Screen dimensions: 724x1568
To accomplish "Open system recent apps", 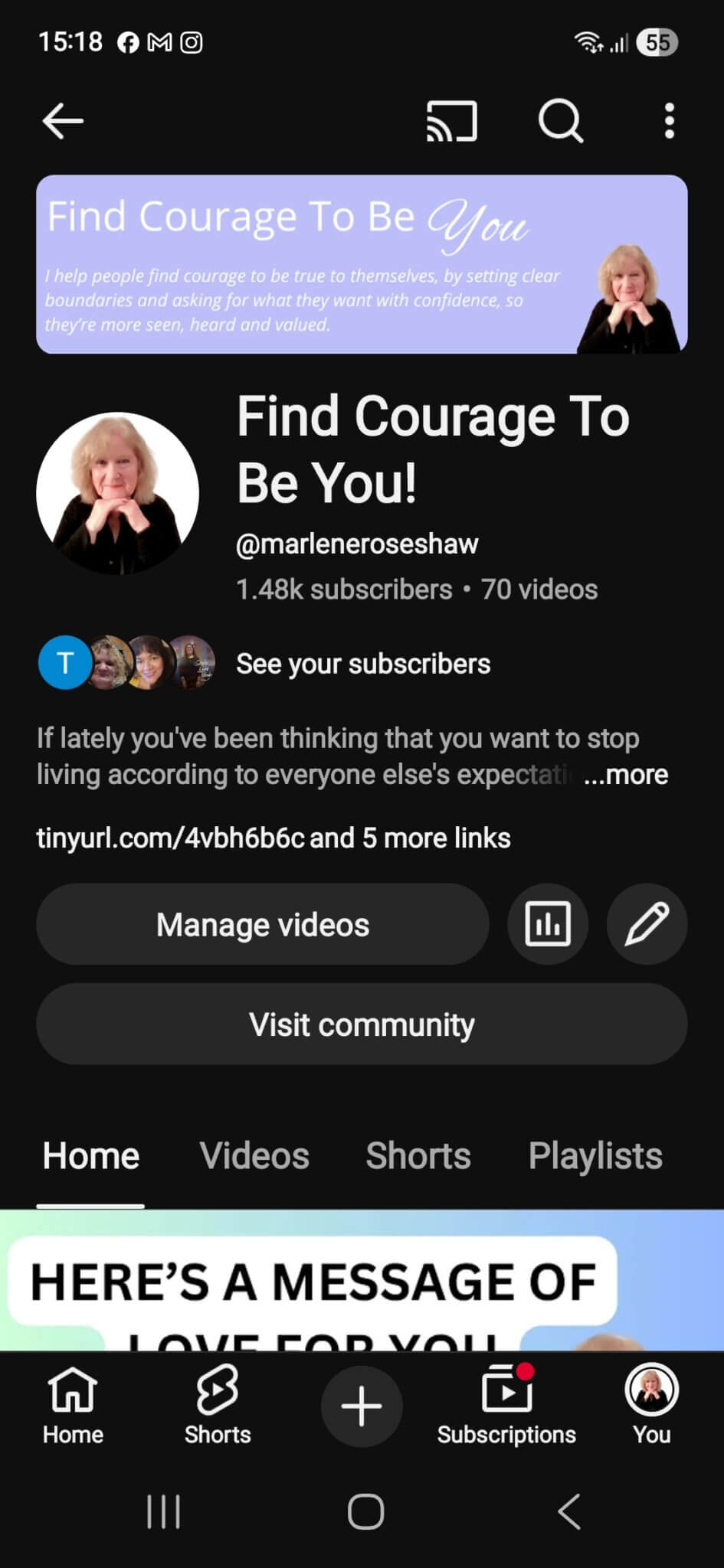I will [163, 1512].
